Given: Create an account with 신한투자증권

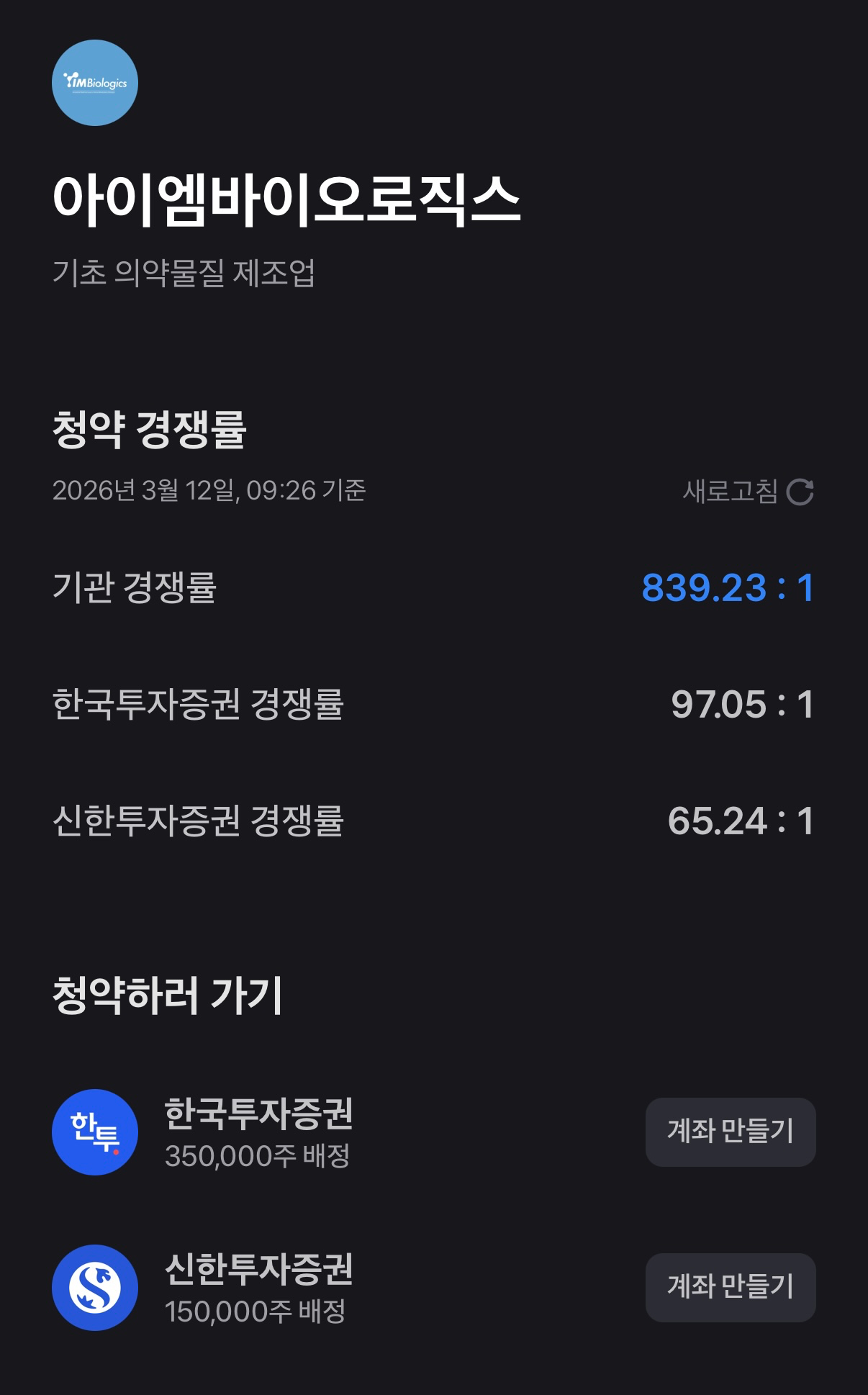Looking at the screenshot, I should [x=730, y=1287].
